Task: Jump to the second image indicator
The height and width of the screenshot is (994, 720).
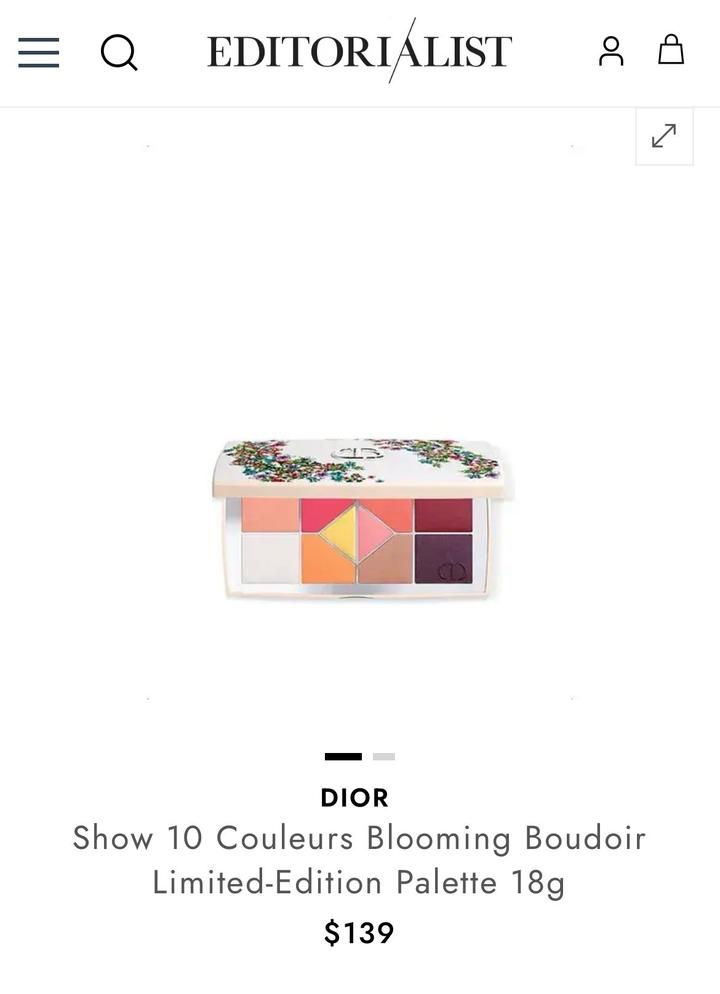Action: pyautogui.click(x=384, y=757)
